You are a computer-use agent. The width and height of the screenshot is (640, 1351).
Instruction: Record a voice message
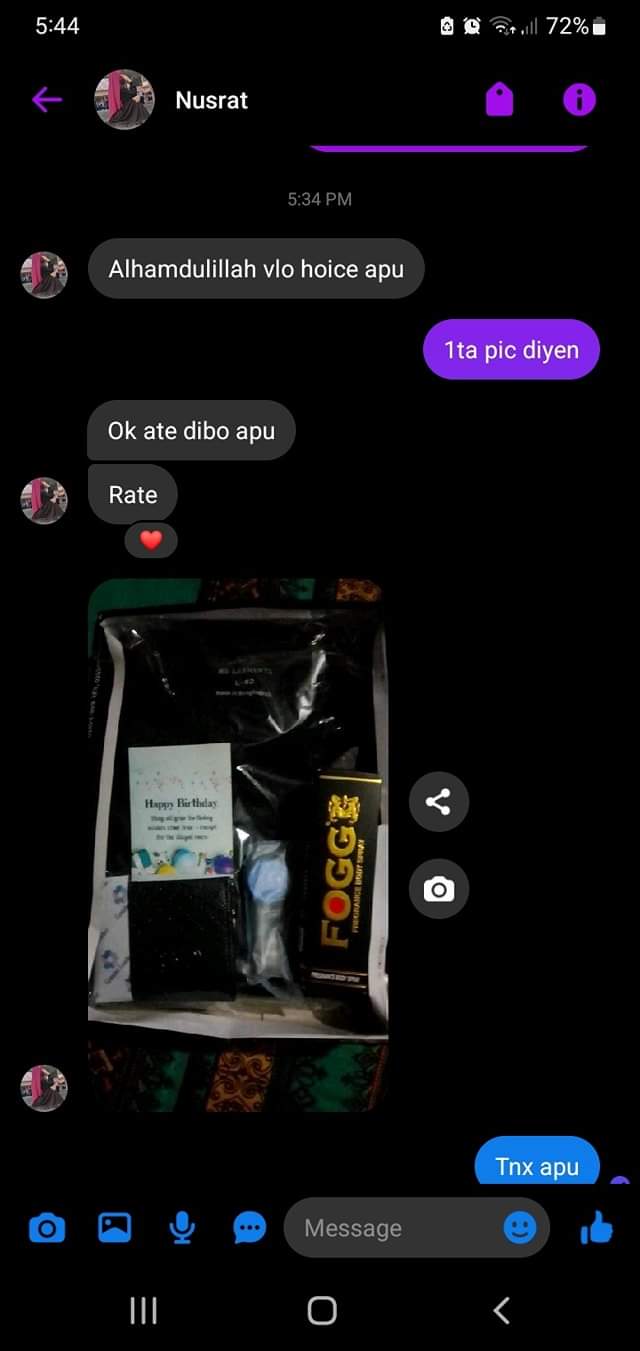tap(181, 1227)
